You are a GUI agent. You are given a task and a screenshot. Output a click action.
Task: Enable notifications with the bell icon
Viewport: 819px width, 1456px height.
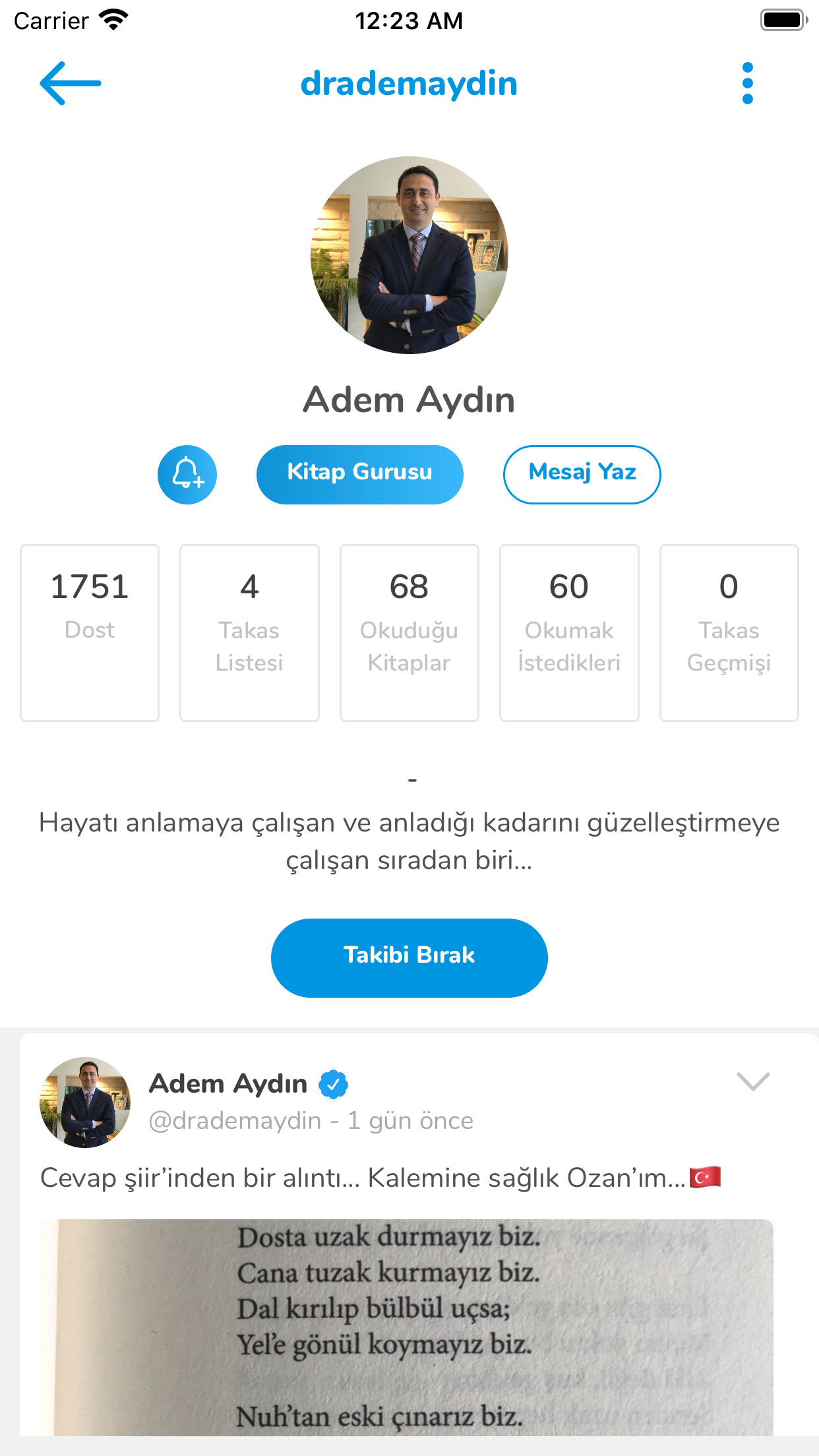[x=187, y=475]
